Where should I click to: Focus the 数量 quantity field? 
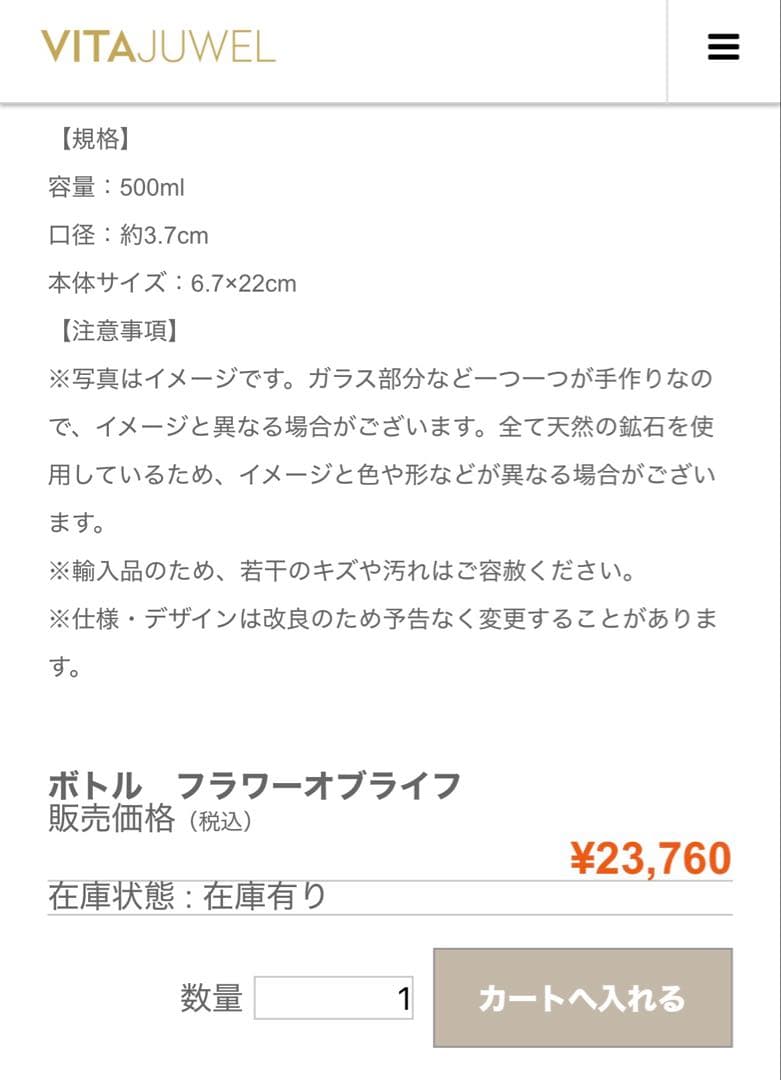point(334,998)
